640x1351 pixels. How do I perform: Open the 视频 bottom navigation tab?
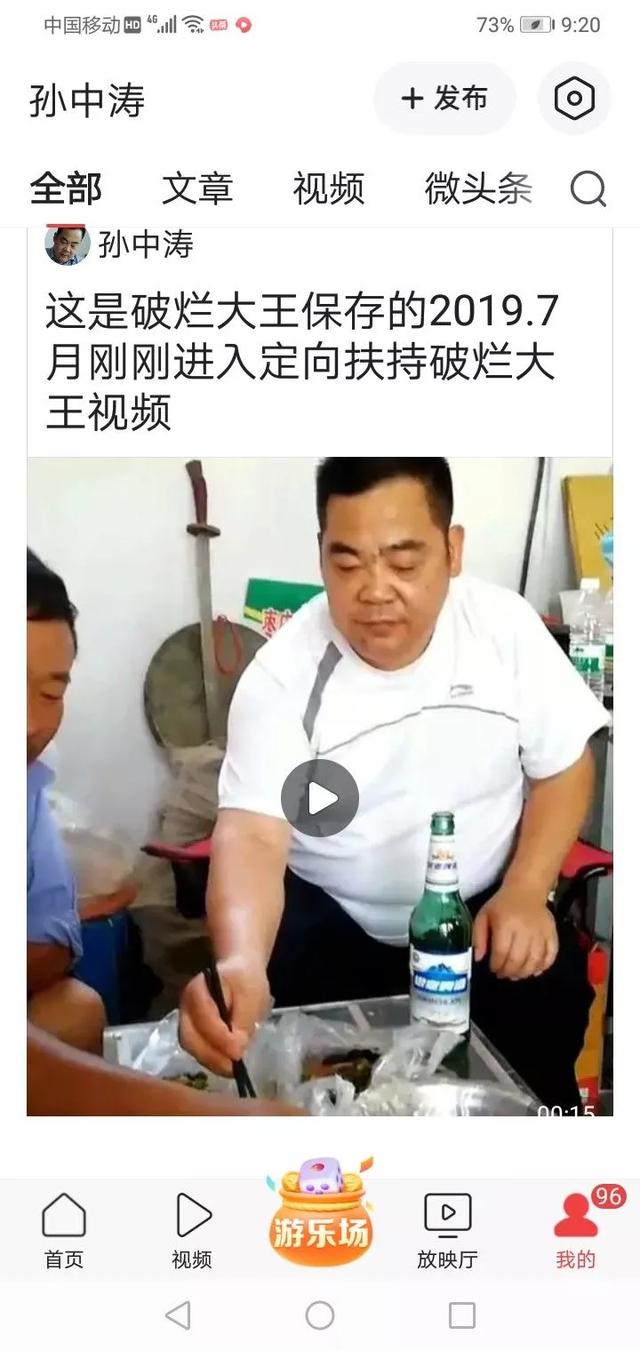pyautogui.click(x=192, y=1230)
